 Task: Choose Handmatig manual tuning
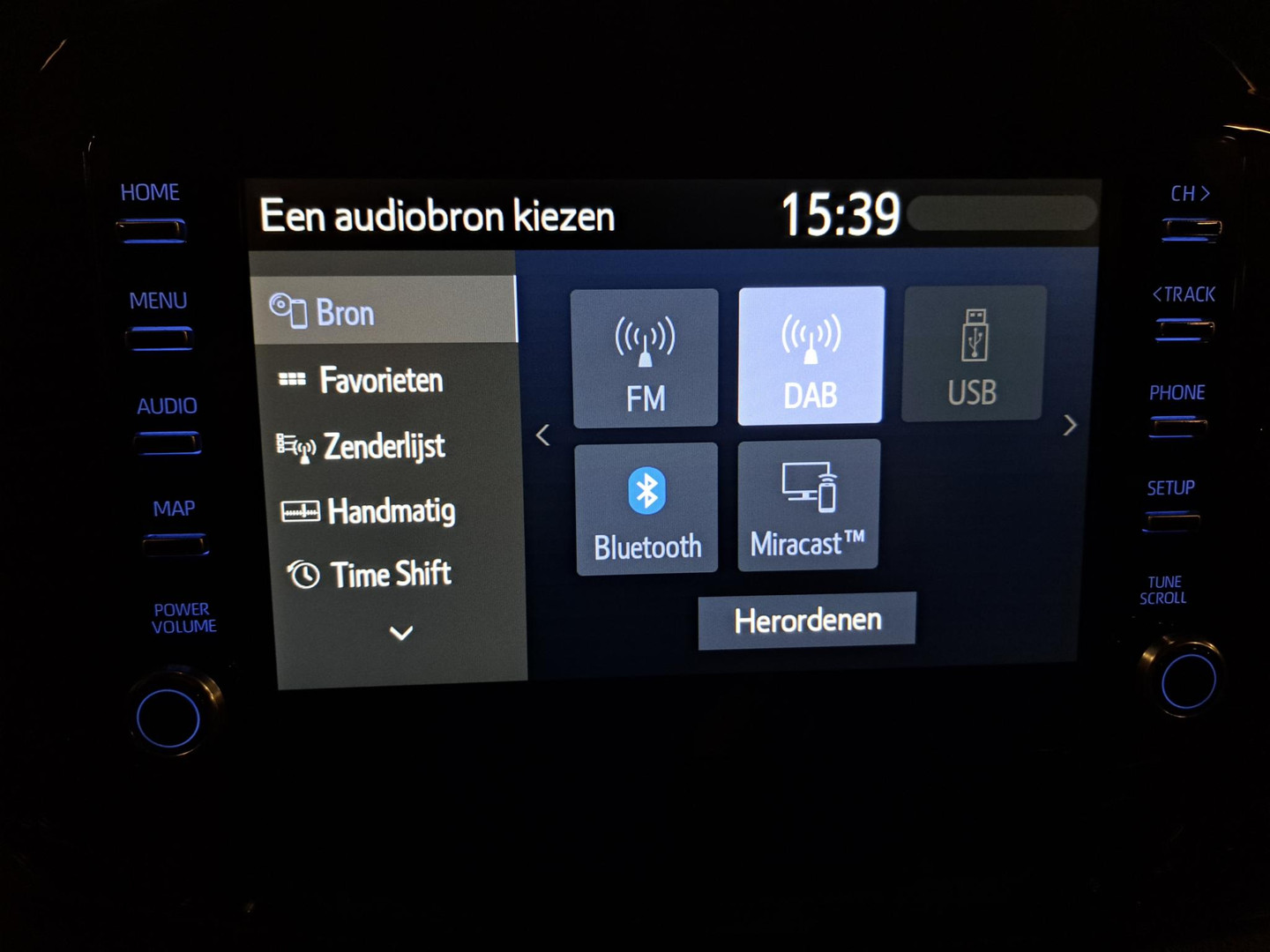390,510
